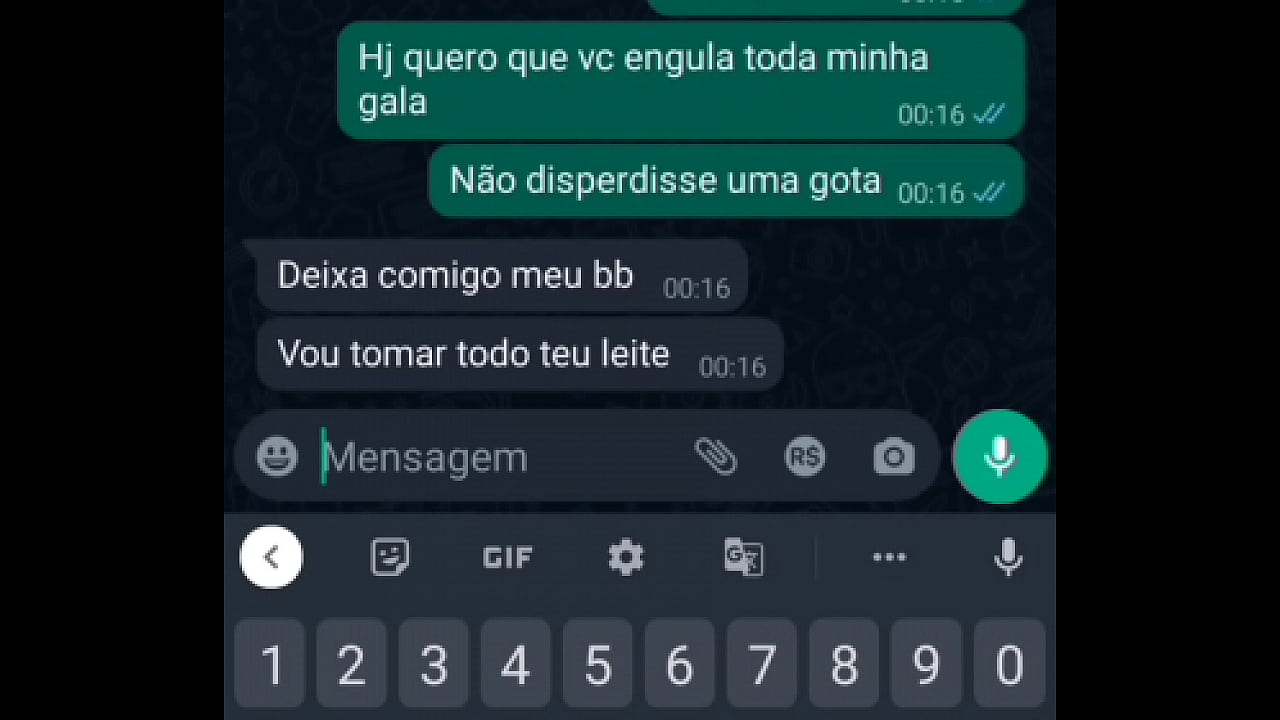Screen dimensions: 1280x720
Task: Collapse the keyboard toolbar with back arrow
Action: 271,557
